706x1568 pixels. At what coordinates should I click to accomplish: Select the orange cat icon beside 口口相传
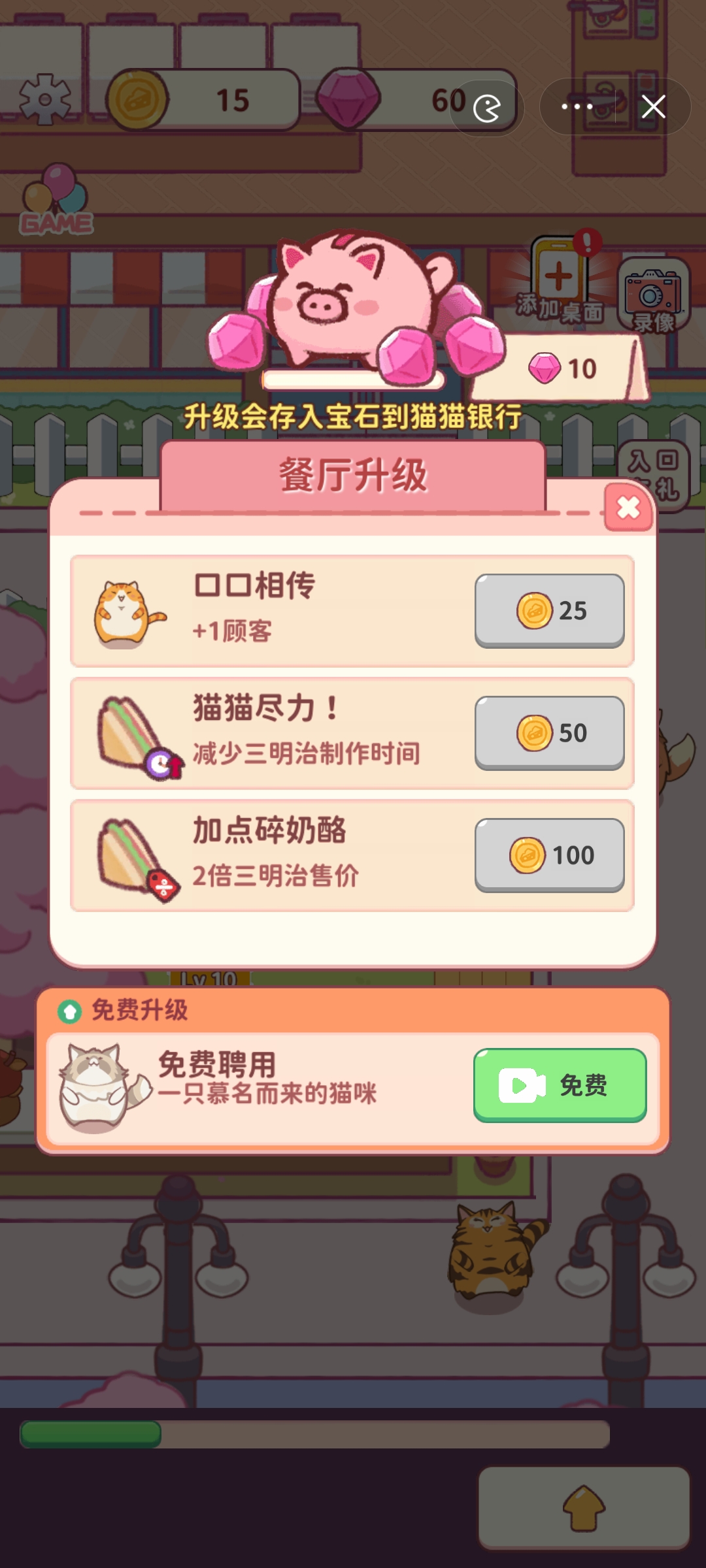(121, 611)
